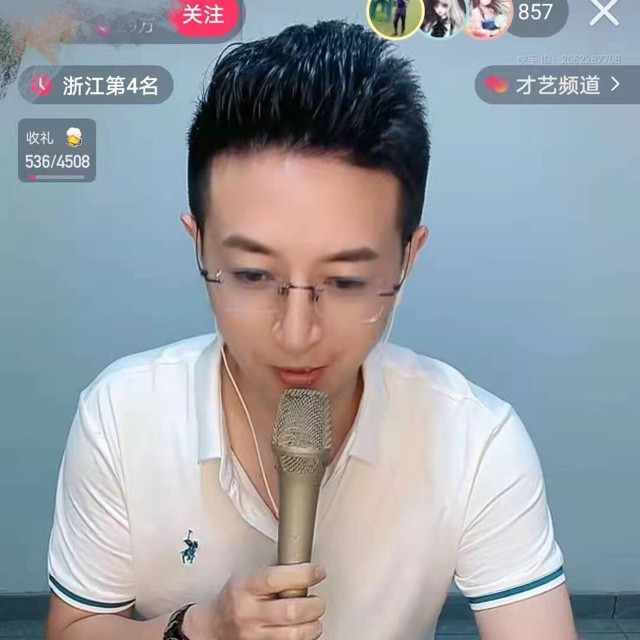This screenshot has height=640, width=640.
Task: Open the 浙江第4名 ranking chip
Action: click(x=96, y=86)
